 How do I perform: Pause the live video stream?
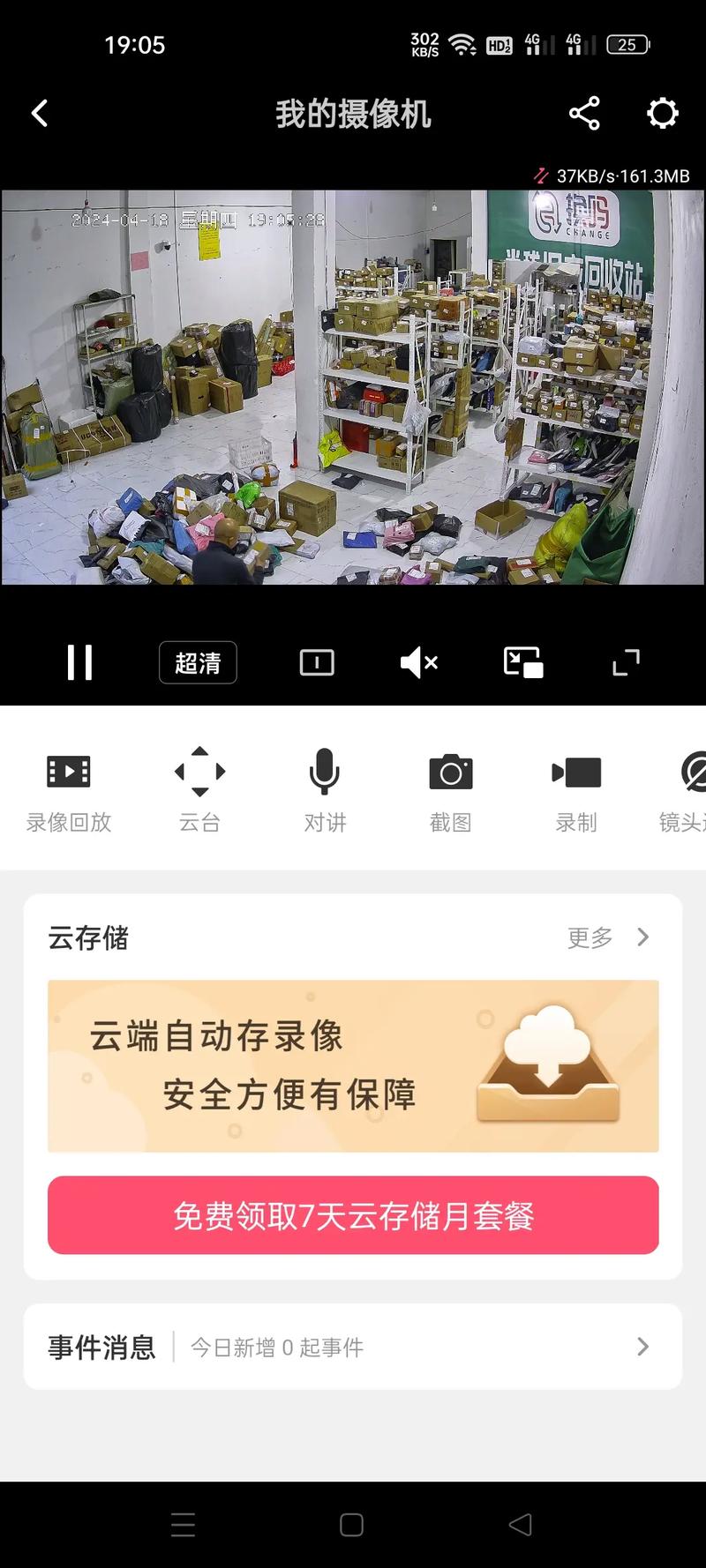click(80, 662)
